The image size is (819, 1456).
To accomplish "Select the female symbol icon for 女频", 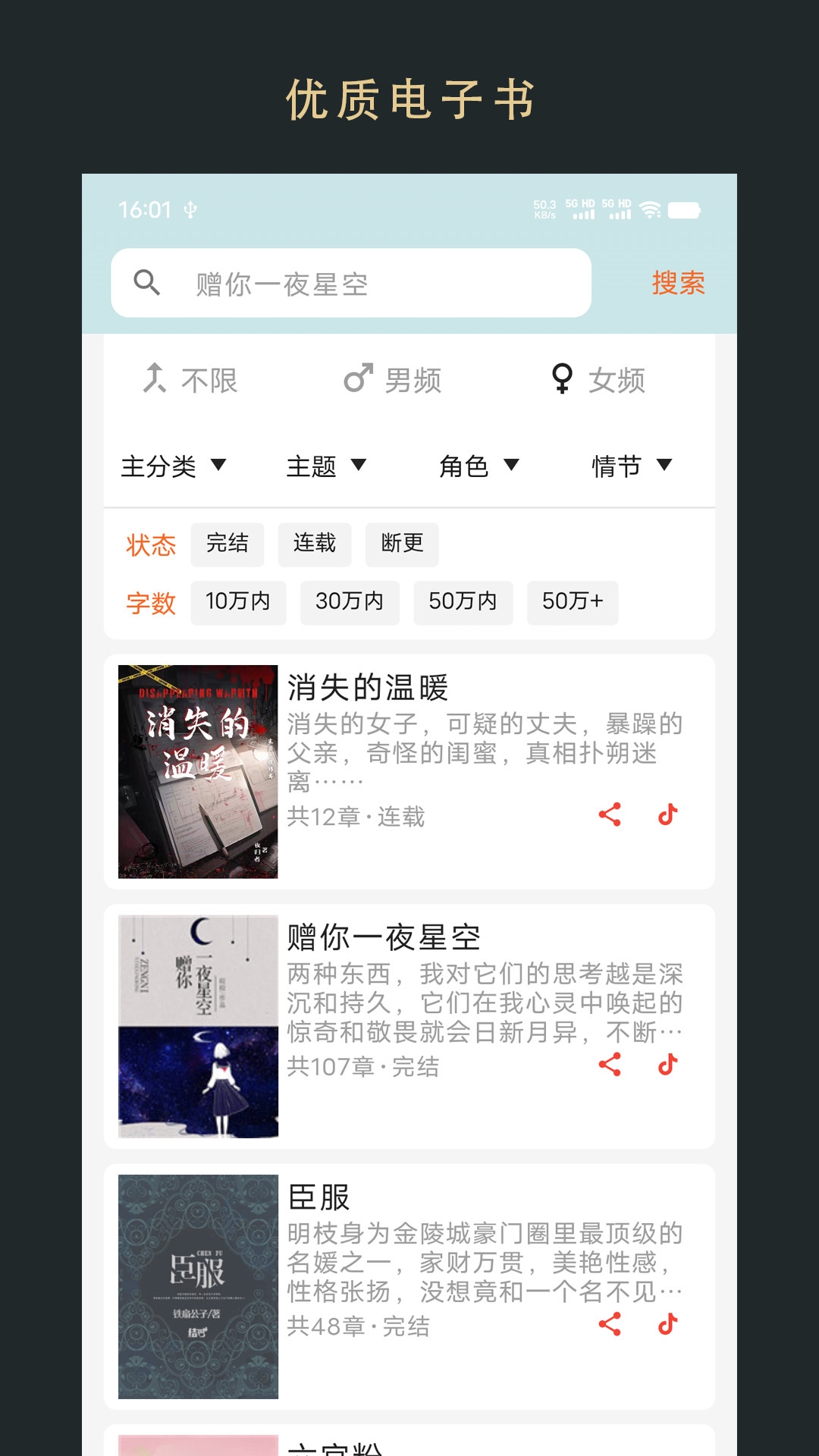I will point(561,378).
